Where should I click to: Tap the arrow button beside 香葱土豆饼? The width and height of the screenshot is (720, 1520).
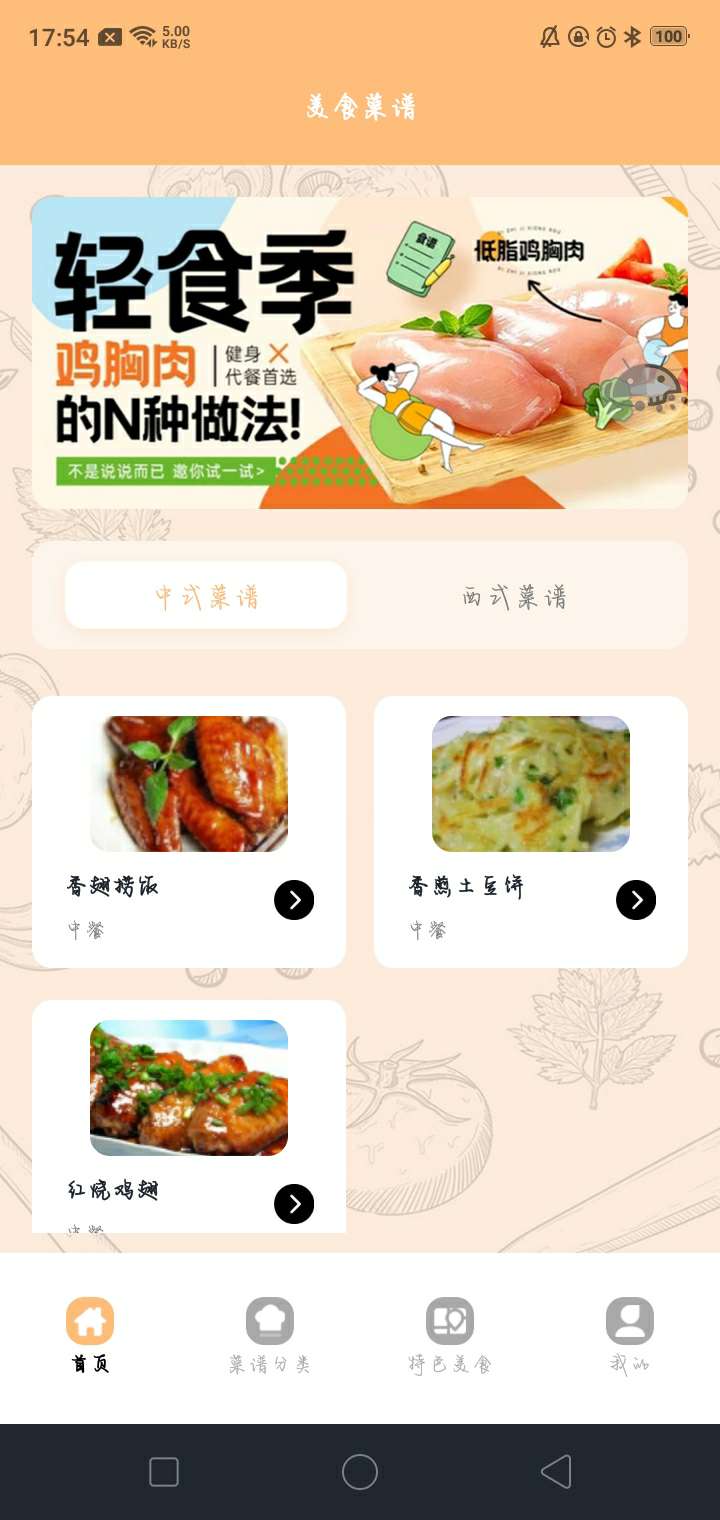[636, 900]
